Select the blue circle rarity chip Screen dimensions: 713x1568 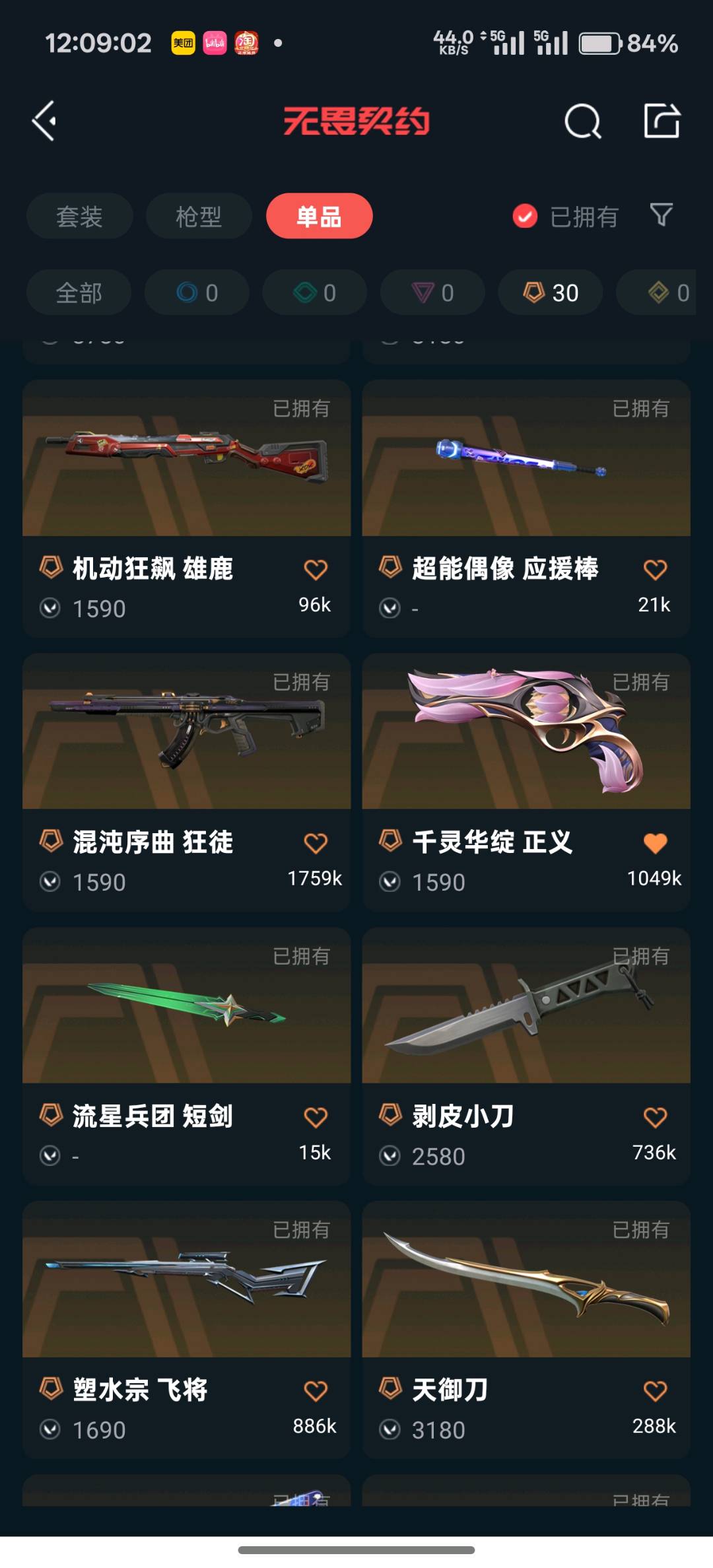(197, 292)
